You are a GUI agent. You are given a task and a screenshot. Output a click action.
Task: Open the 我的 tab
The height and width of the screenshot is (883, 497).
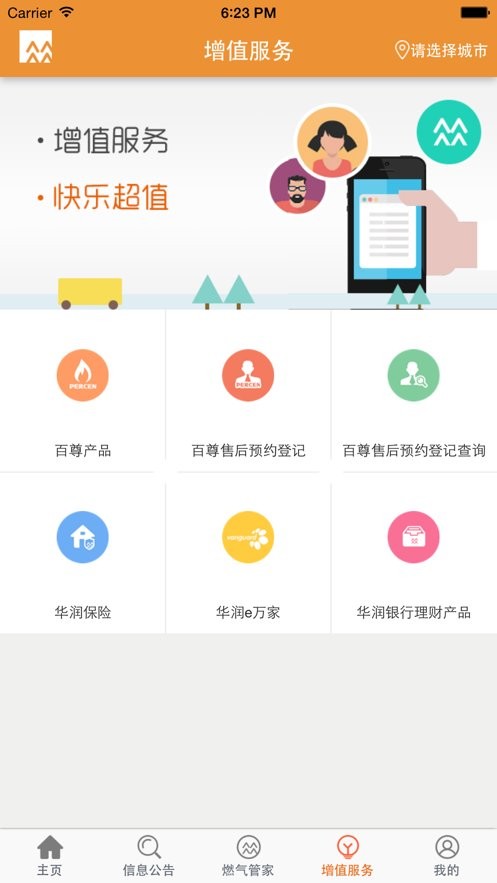coord(447,856)
